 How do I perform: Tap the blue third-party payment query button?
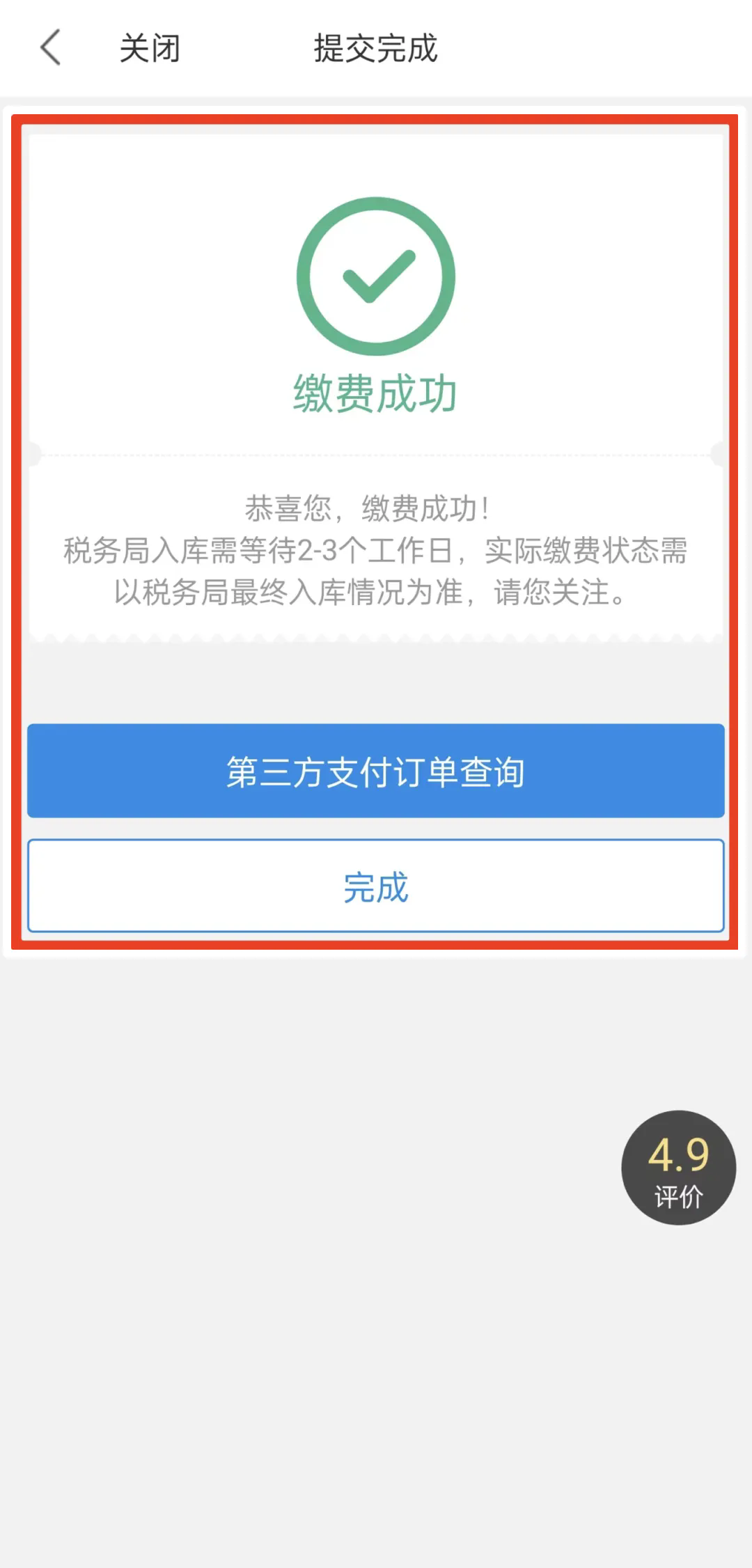click(x=376, y=770)
